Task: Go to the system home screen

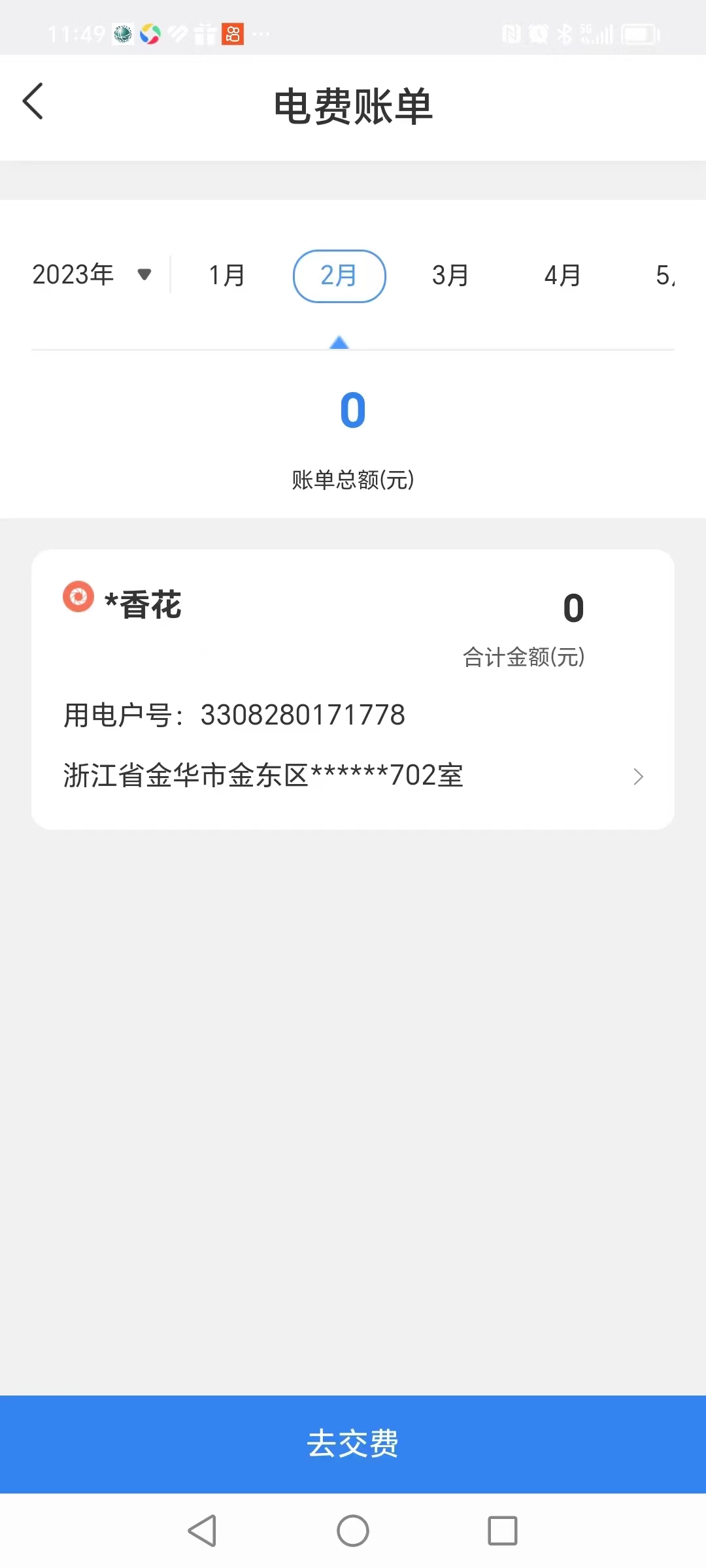Action: (353, 1531)
